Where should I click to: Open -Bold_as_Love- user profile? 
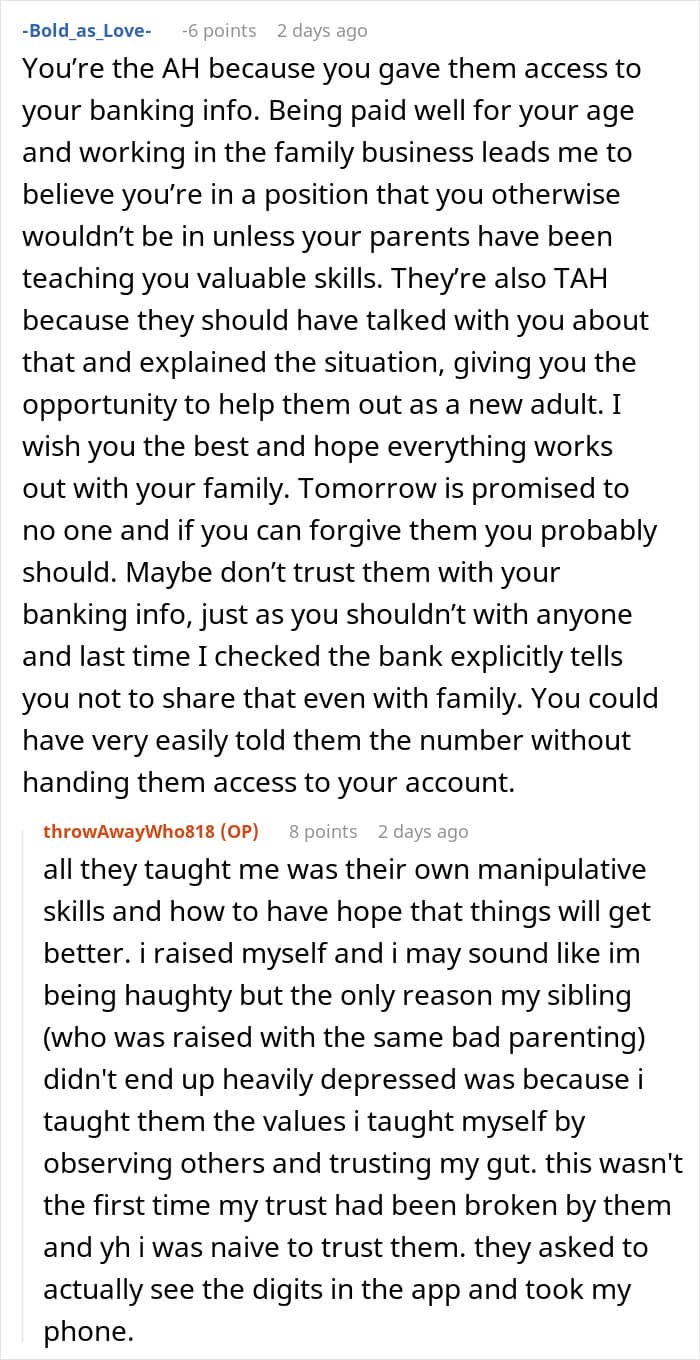pyautogui.click(x=87, y=31)
